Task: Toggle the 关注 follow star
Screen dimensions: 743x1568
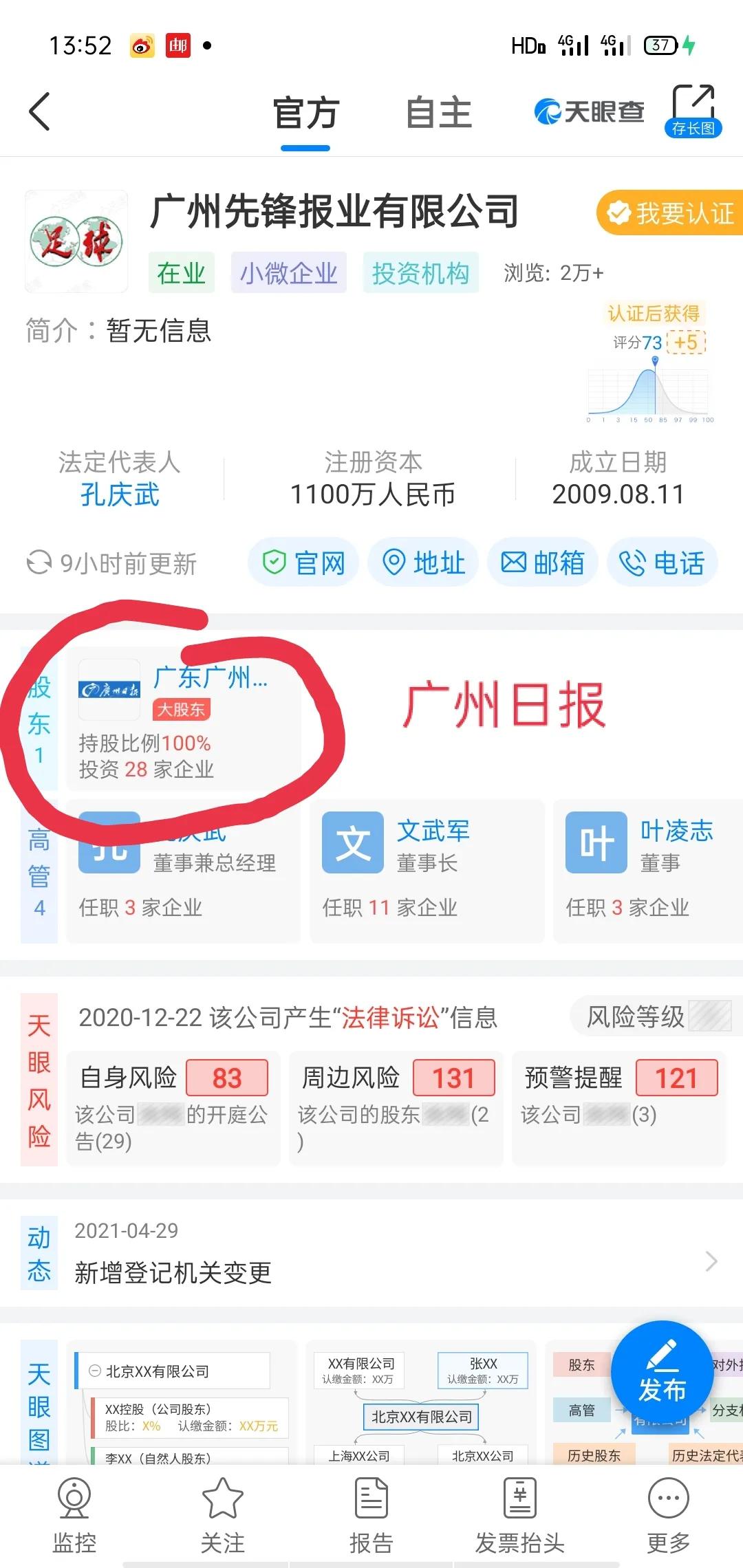Action: click(x=222, y=1506)
